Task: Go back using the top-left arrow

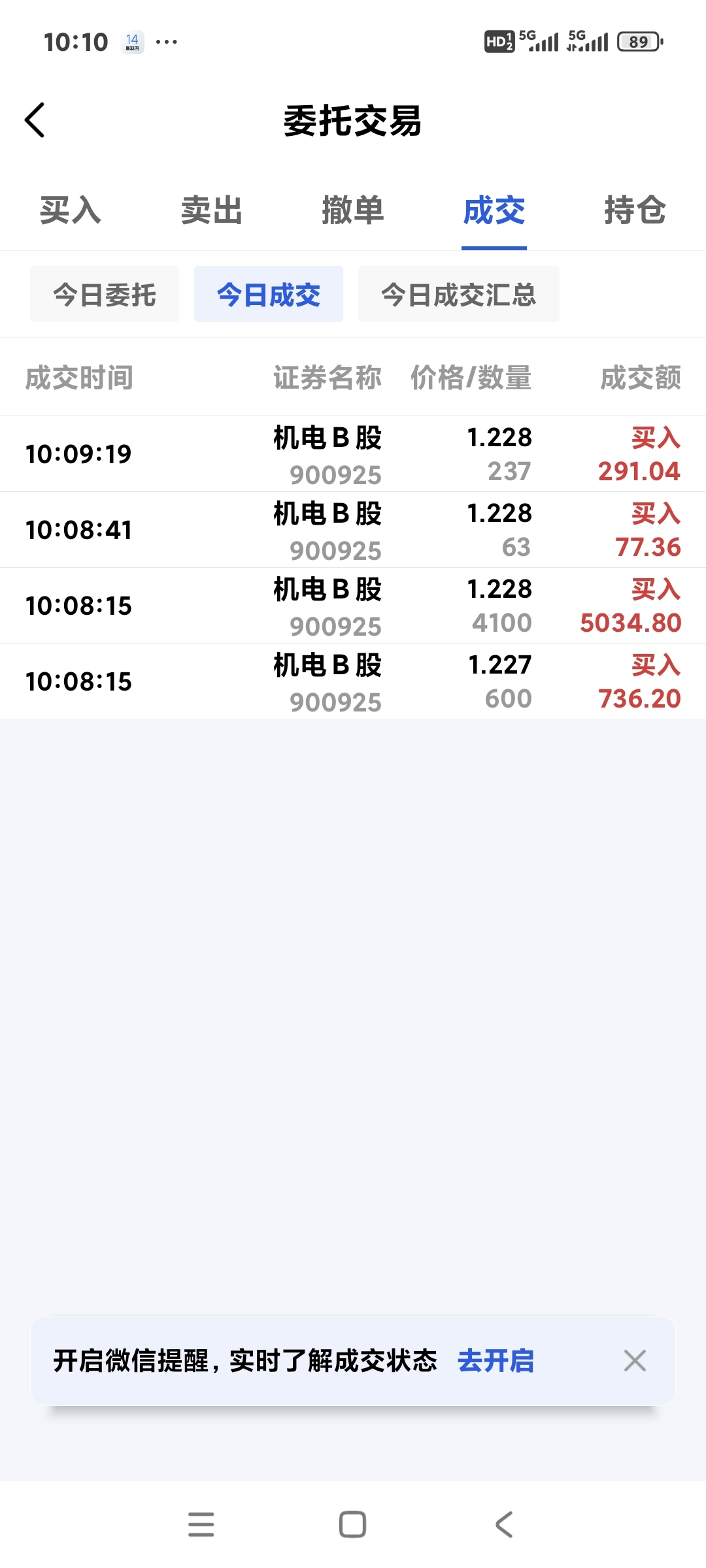Action: (35, 120)
